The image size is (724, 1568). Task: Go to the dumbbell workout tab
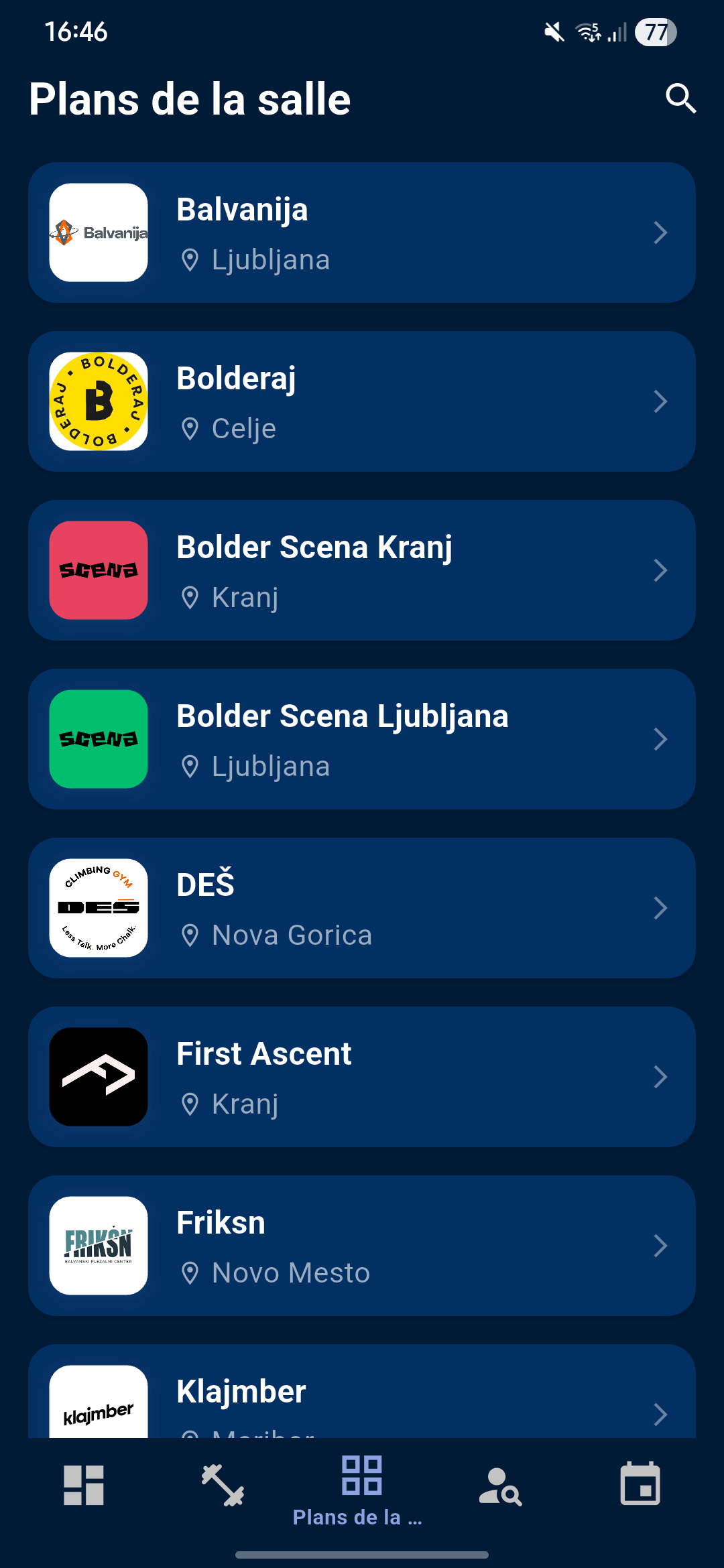click(223, 1485)
